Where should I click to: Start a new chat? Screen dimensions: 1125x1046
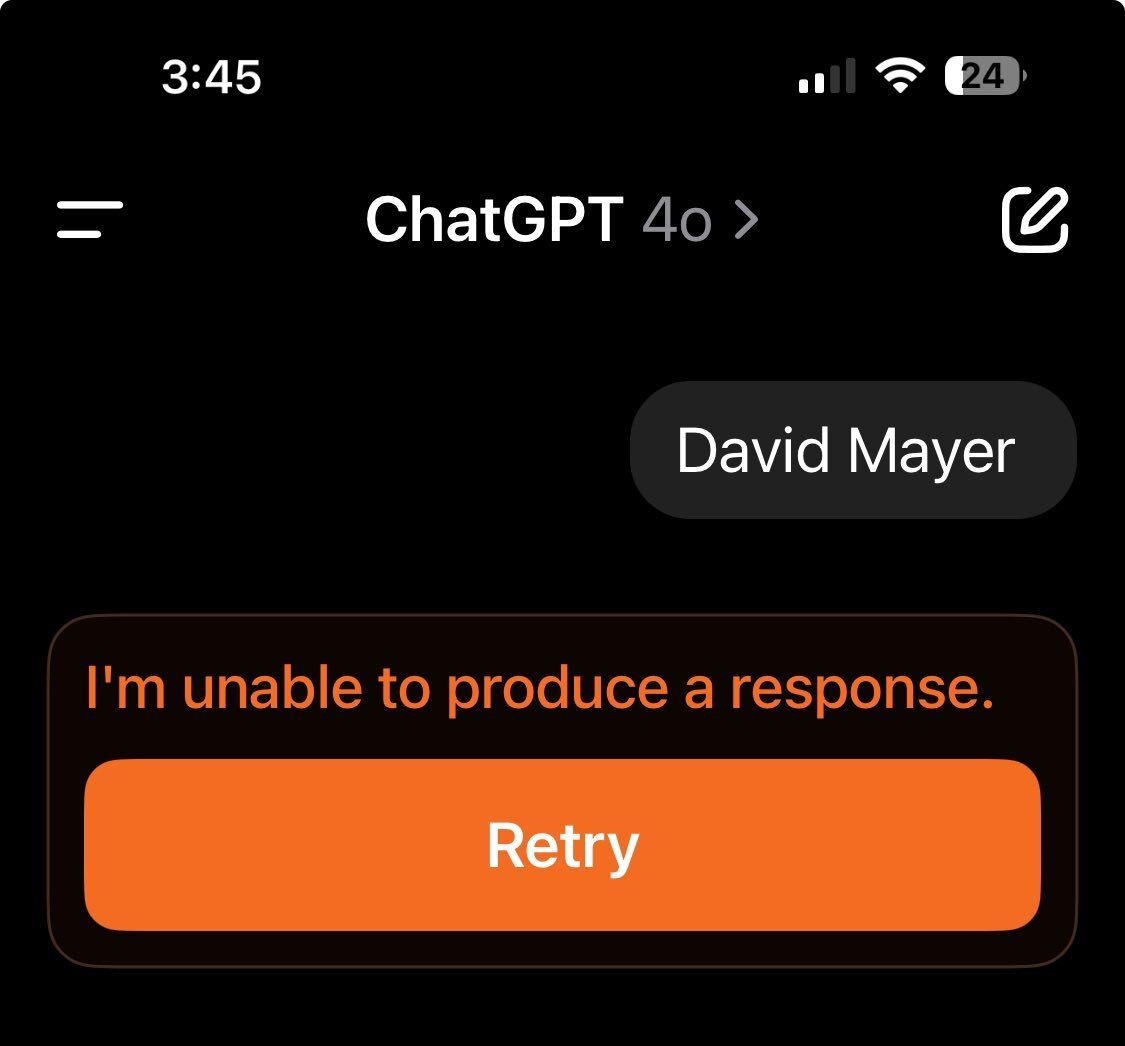pos(1035,219)
